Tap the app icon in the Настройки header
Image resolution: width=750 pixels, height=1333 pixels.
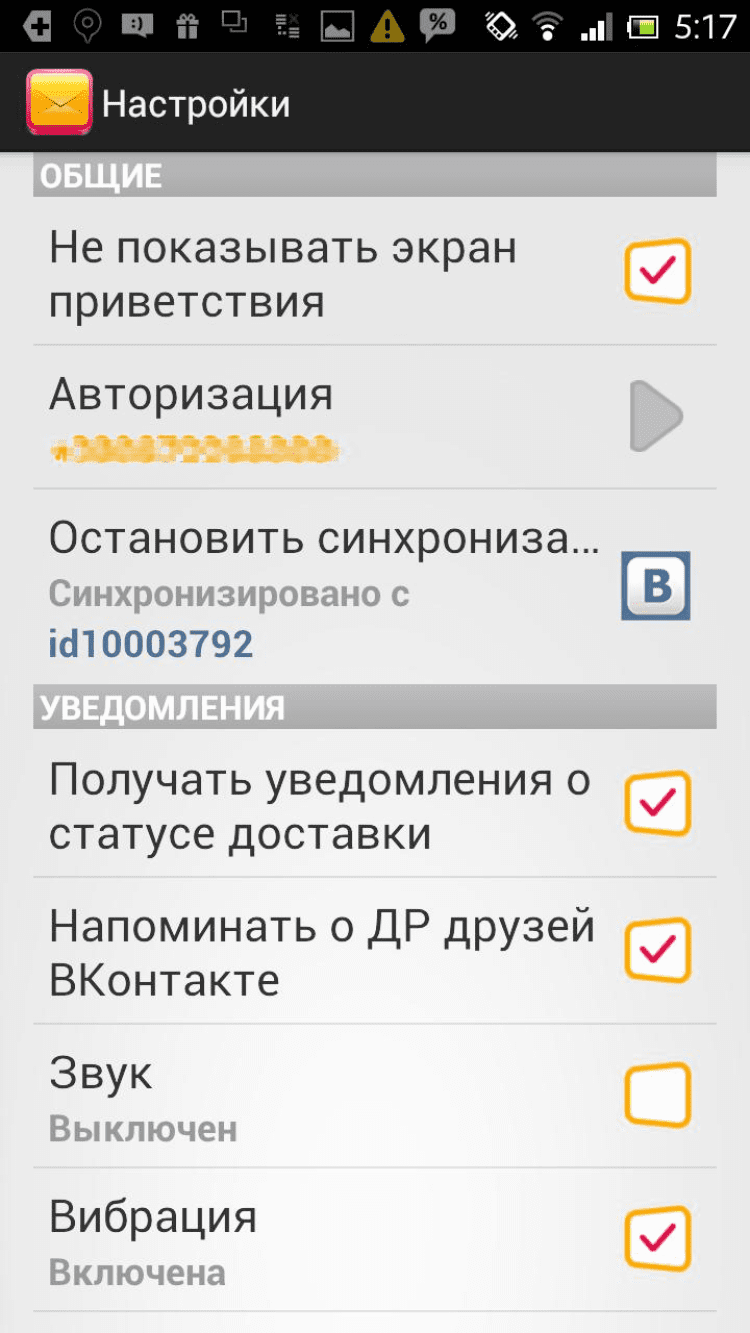58,102
